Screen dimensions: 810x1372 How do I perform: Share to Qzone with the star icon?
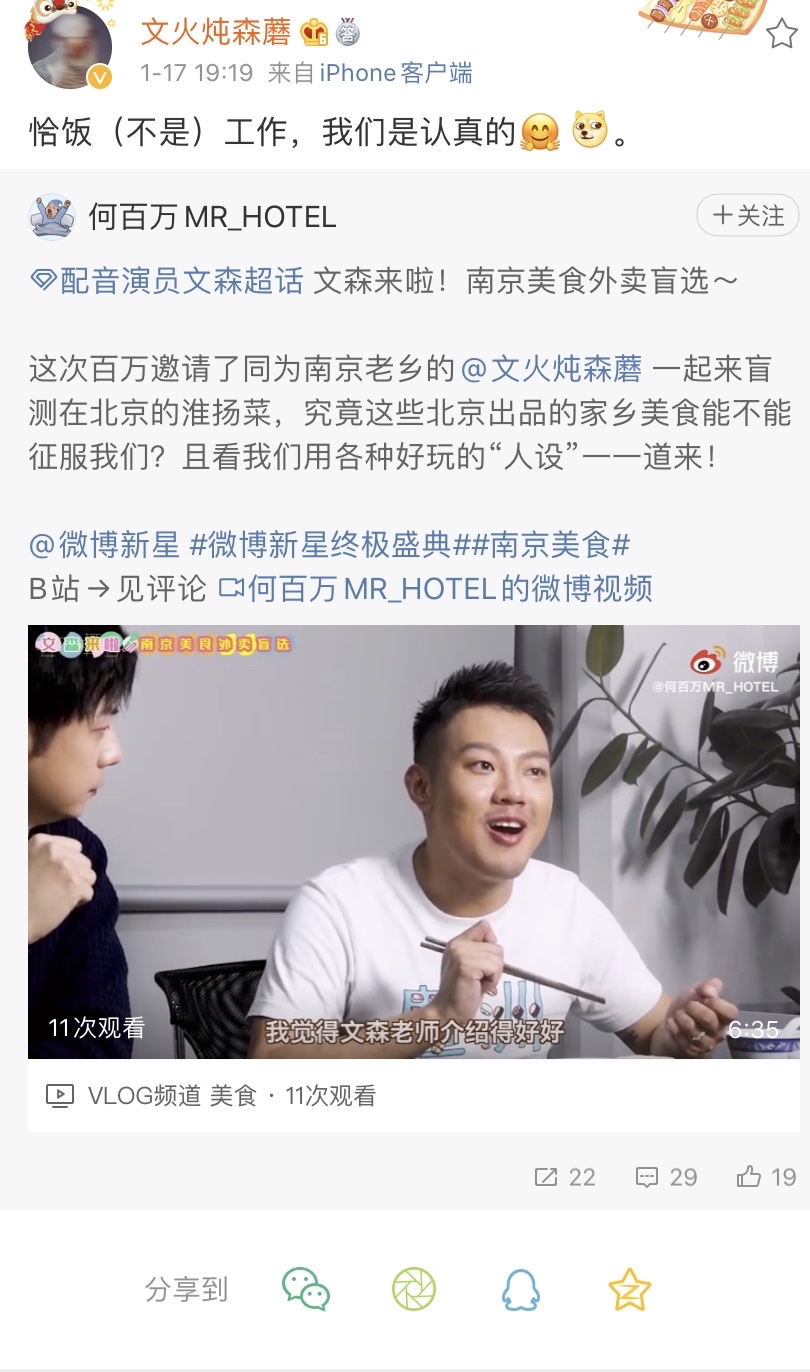point(629,1289)
